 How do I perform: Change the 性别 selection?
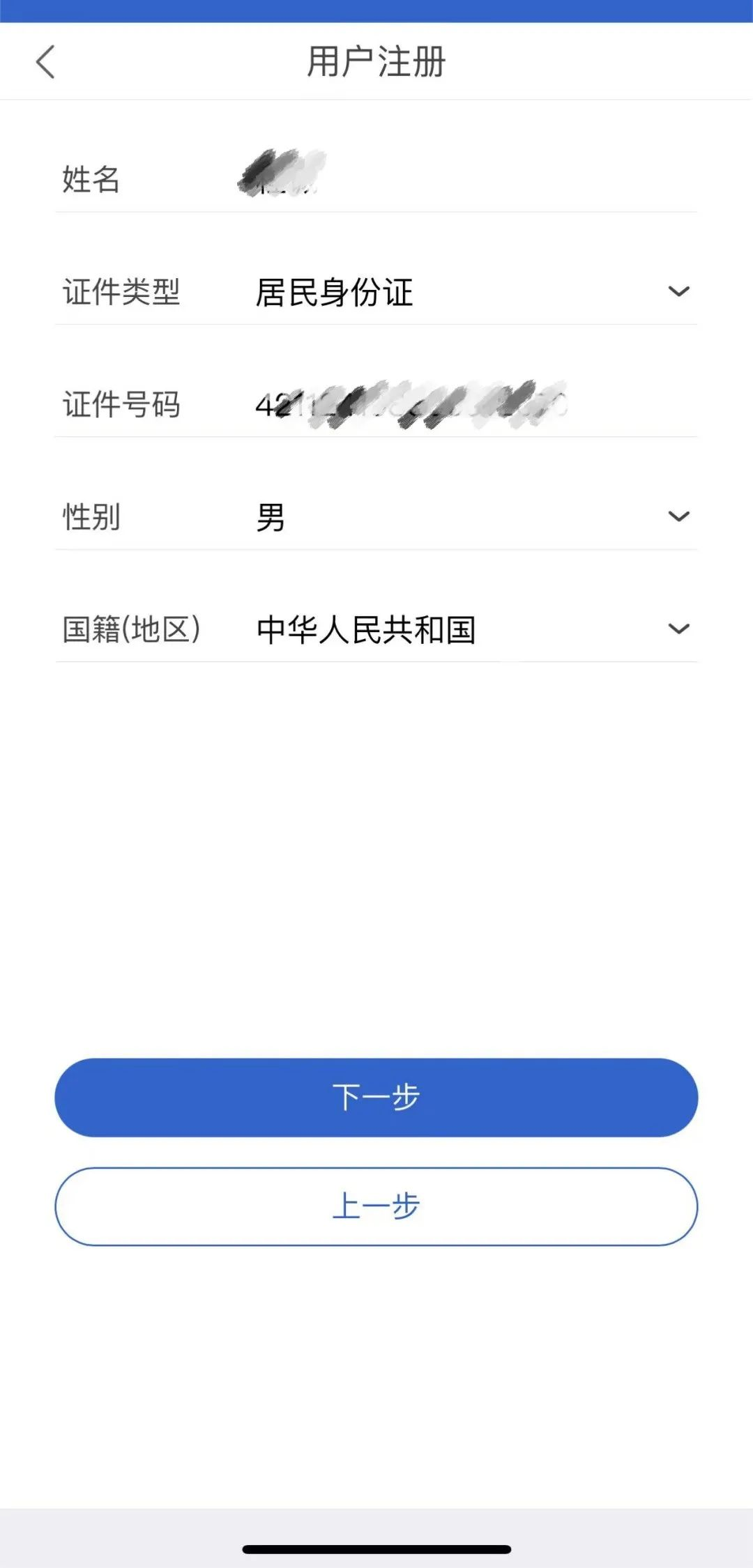pos(376,517)
